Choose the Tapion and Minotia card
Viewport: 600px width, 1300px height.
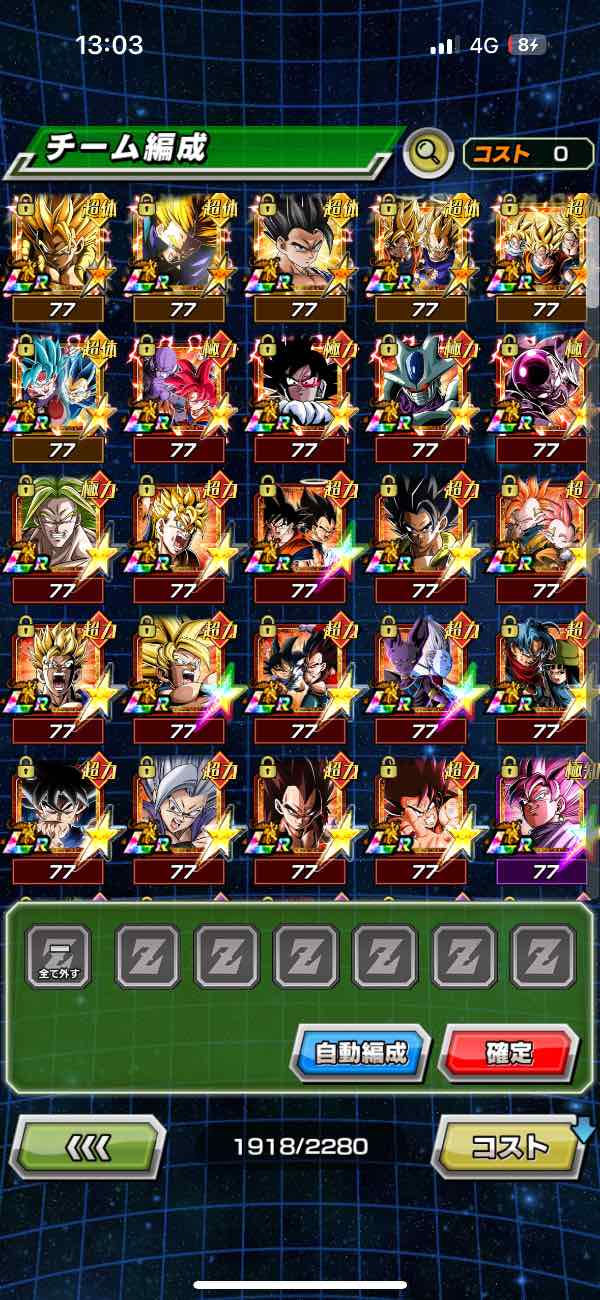543,528
